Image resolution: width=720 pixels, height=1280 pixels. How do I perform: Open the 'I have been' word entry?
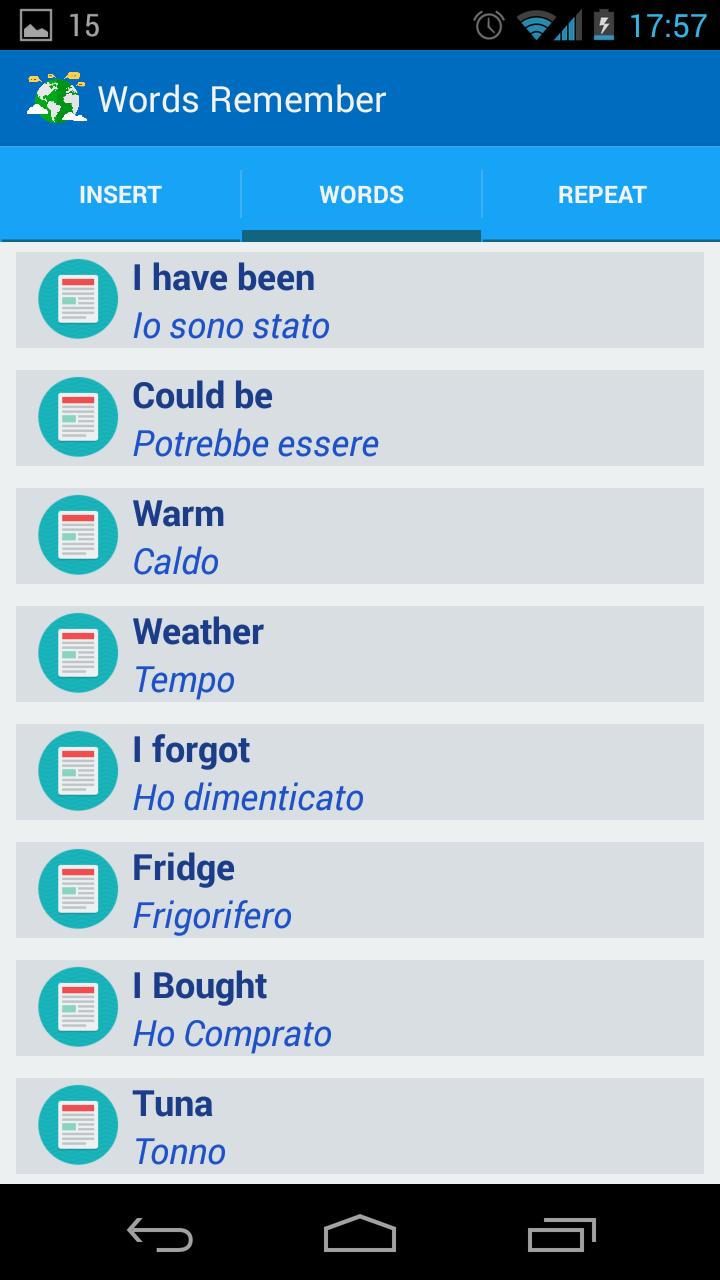point(360,300)
